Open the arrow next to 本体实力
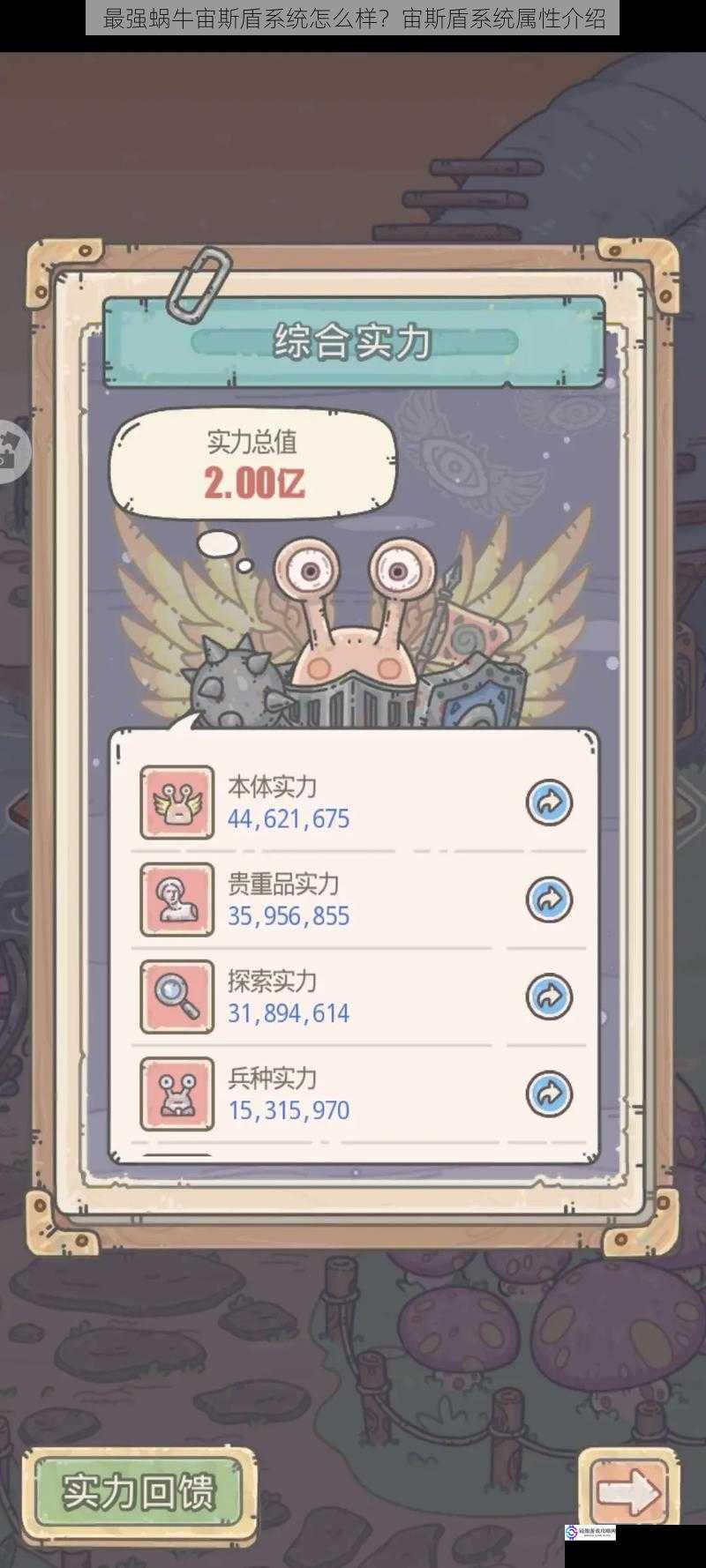 click(x=549, y=803)
